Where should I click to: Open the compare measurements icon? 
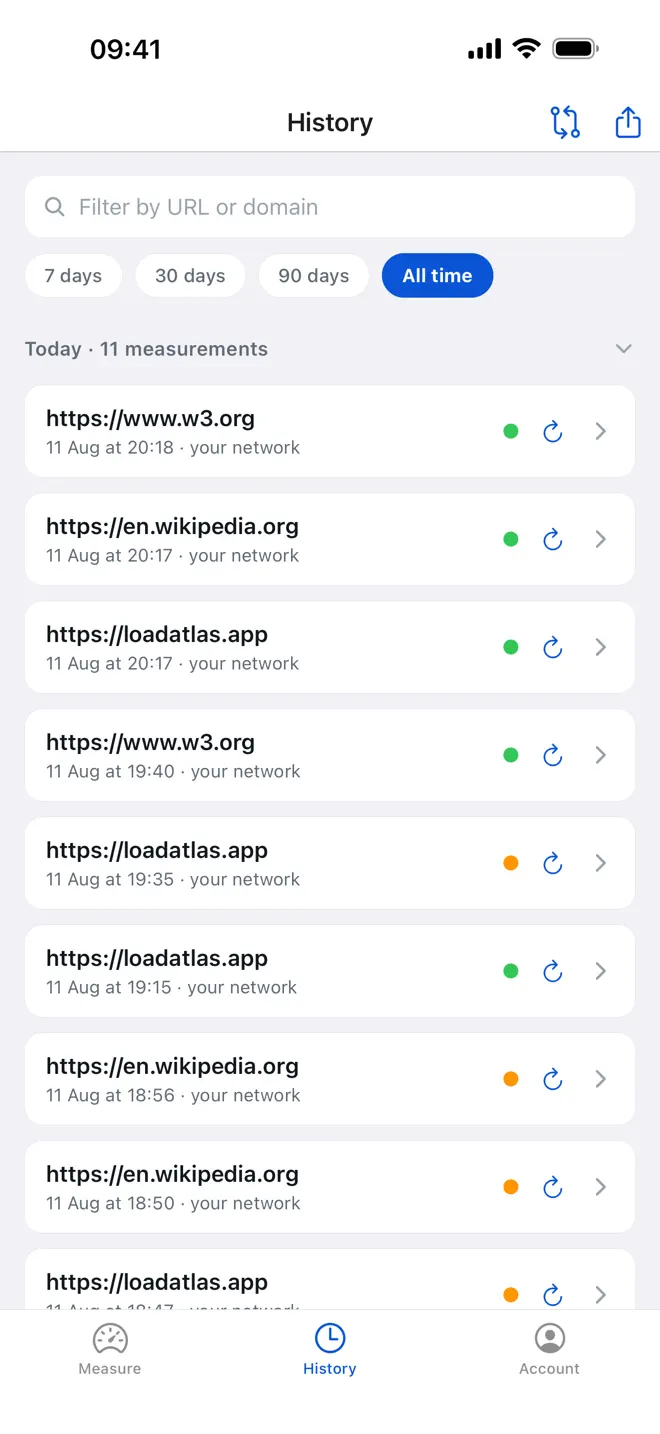point(565,122)
